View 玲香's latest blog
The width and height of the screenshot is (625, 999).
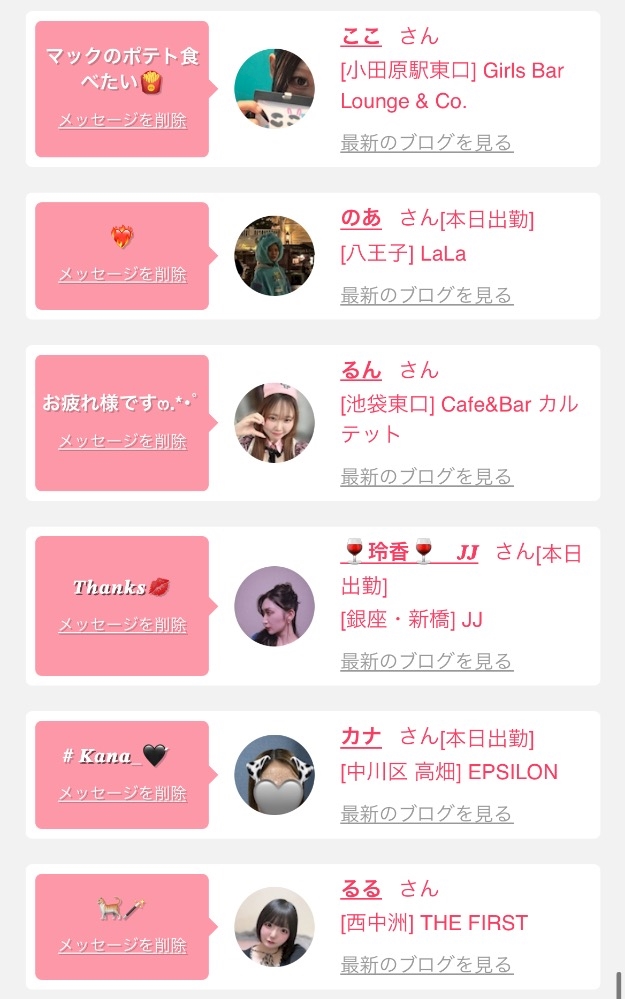pyautogui.click(x=426, y=661)
